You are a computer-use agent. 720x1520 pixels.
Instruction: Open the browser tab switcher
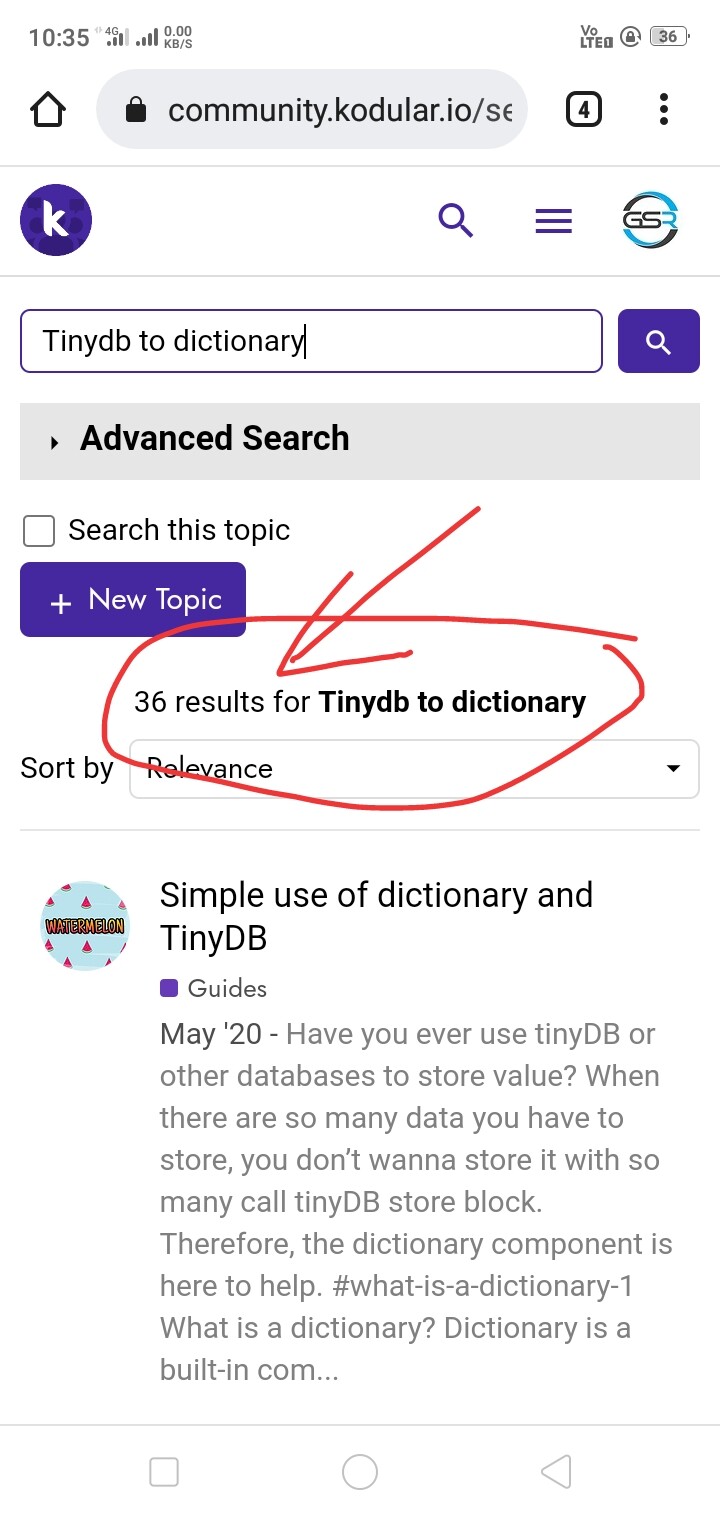(584, 110)
